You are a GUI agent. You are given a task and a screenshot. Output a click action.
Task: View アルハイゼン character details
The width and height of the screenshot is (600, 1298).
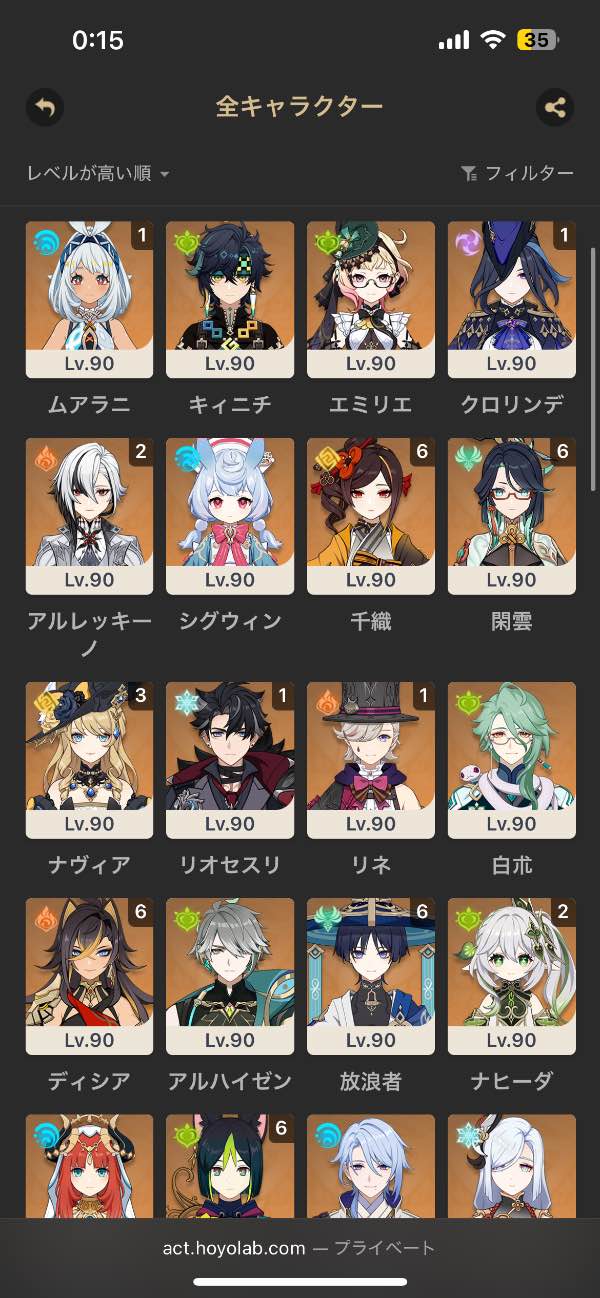click(230, 976)
